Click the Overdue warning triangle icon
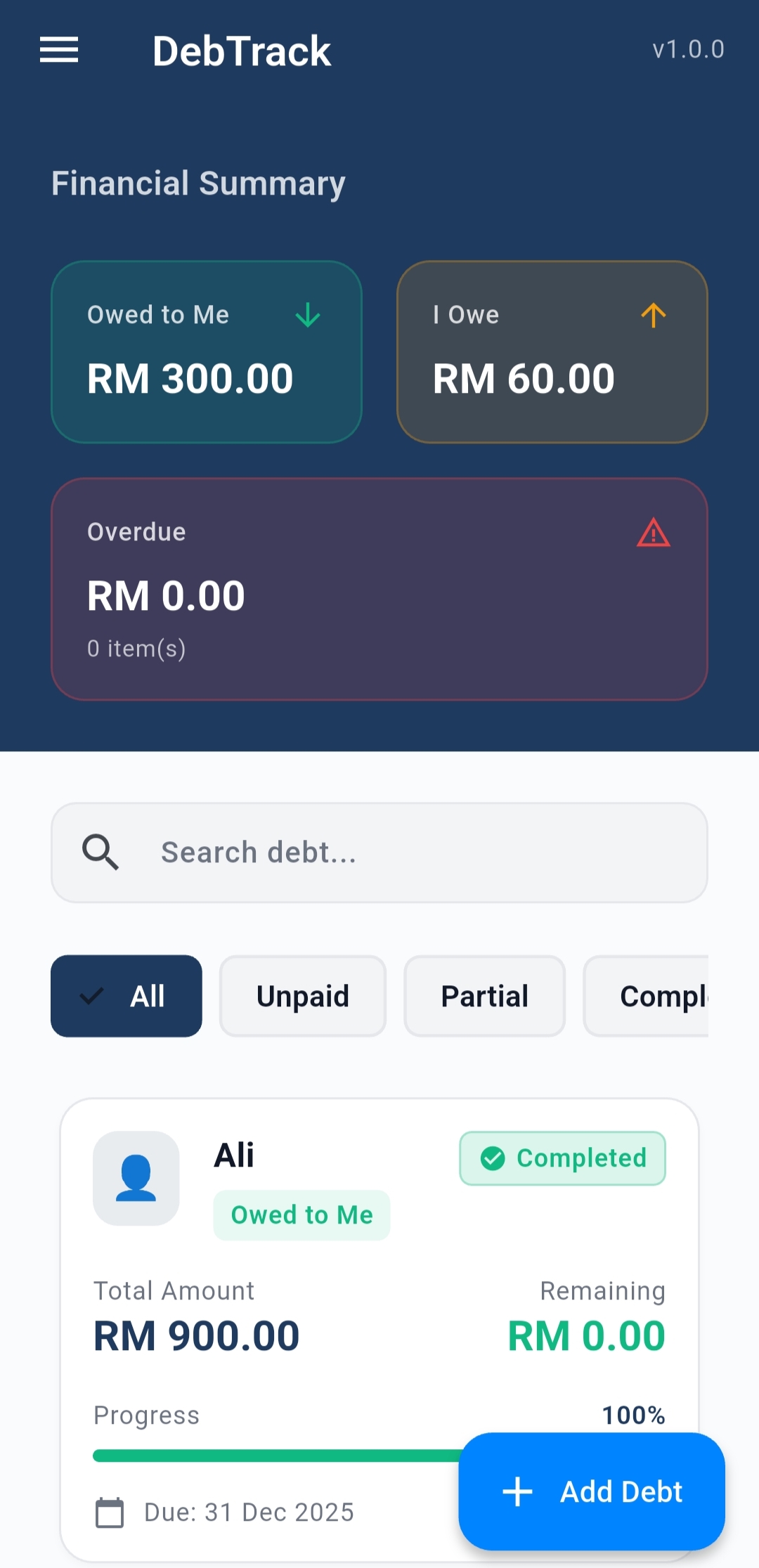759x1568 pixels. pos(653,535)
